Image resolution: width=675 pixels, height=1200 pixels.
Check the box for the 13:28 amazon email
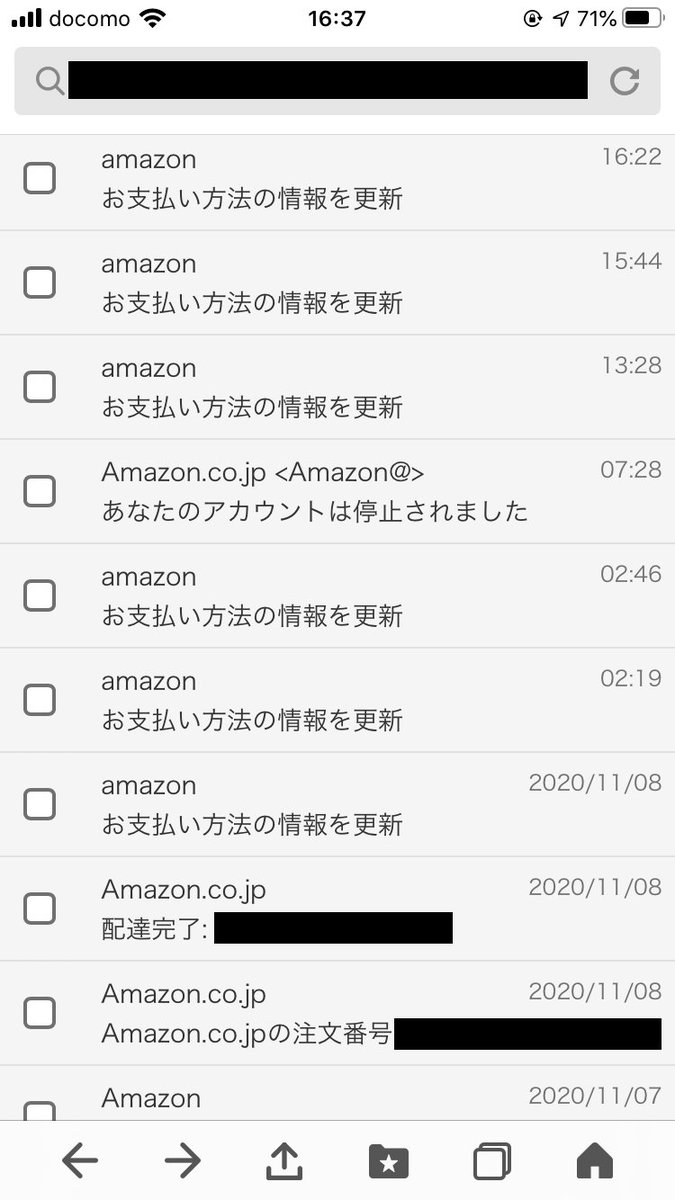click(x=40, y=387)
